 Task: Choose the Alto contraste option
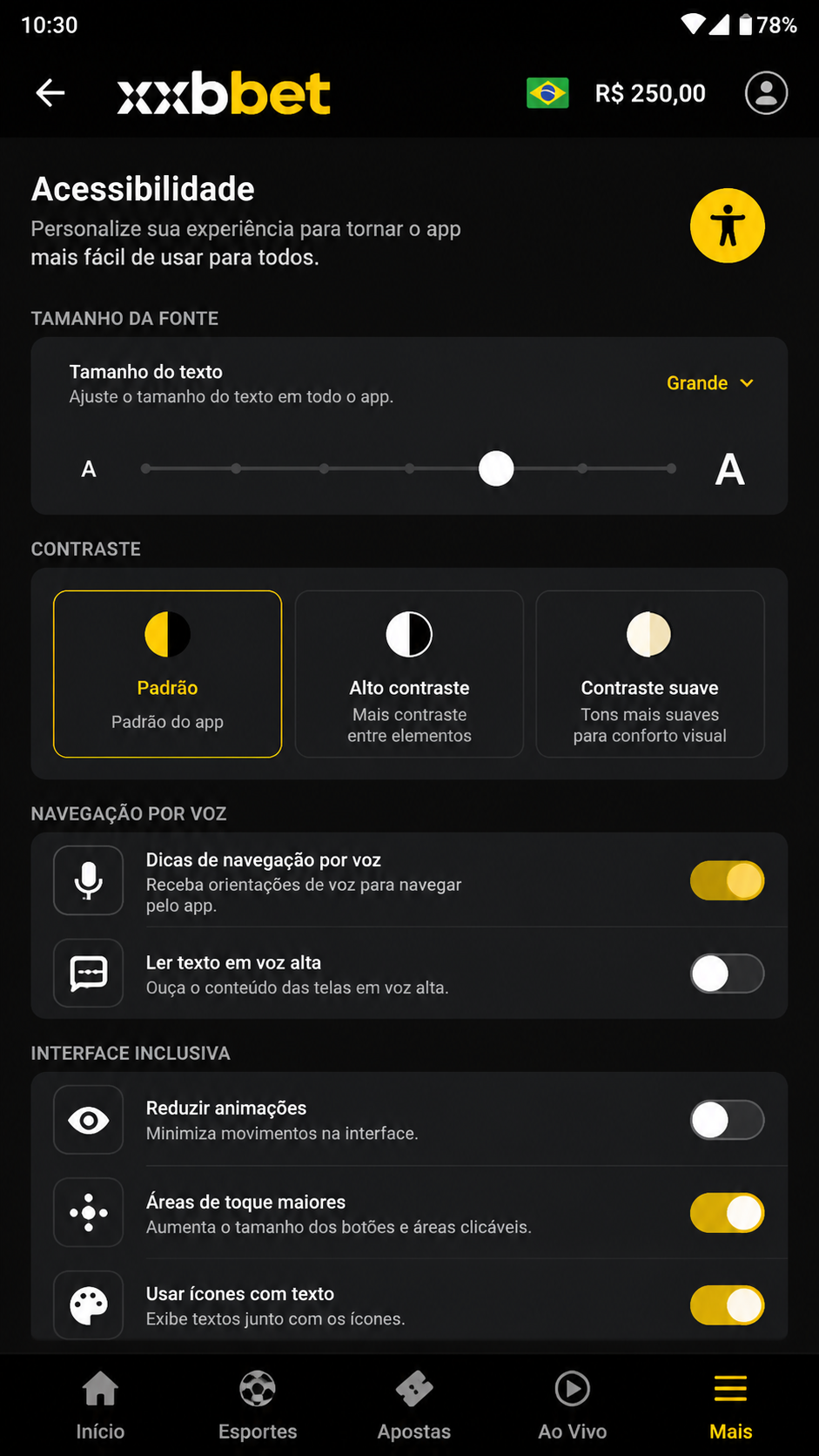(409, 674)
